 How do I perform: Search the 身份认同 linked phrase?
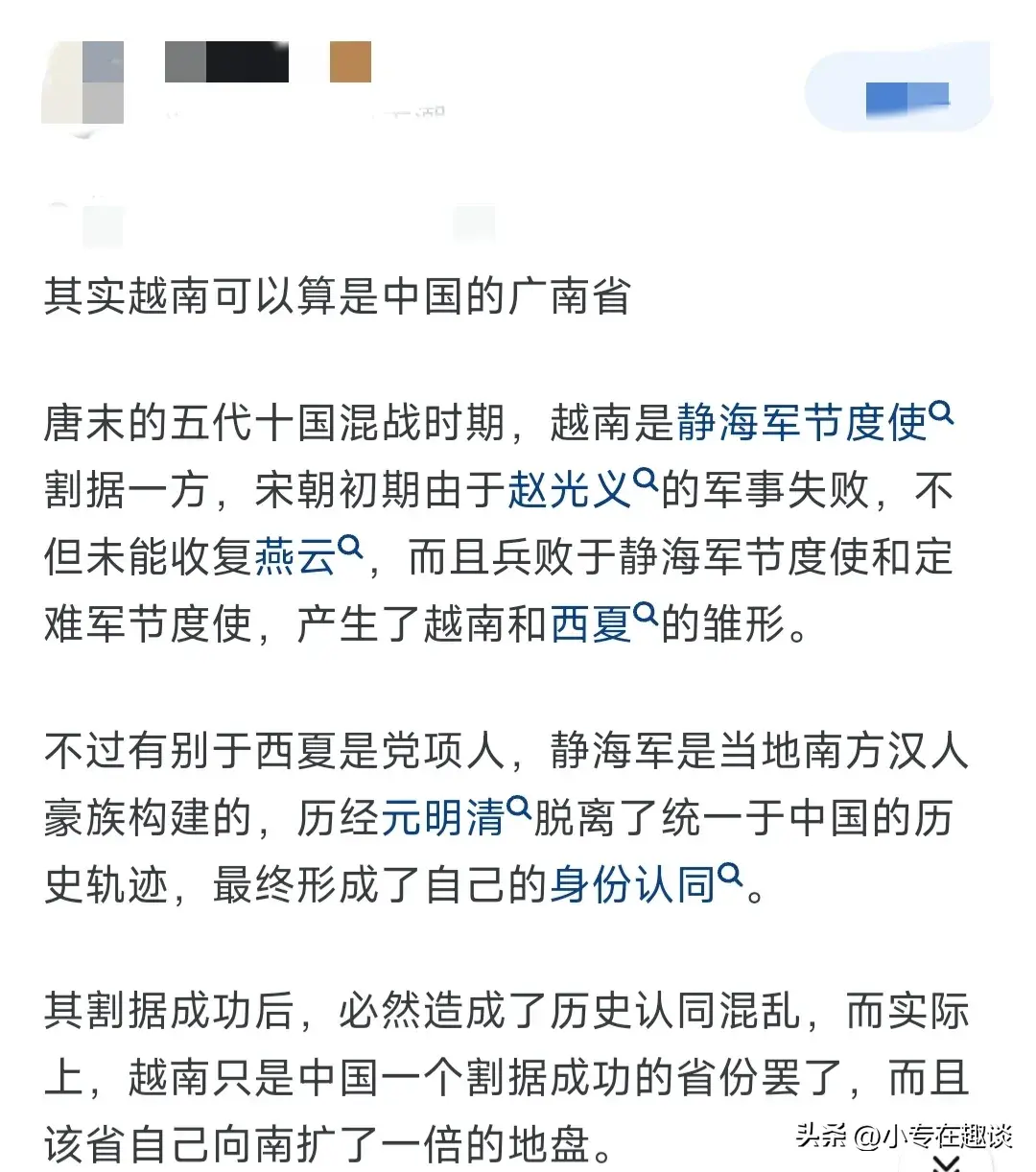click(x=635, y=884)
